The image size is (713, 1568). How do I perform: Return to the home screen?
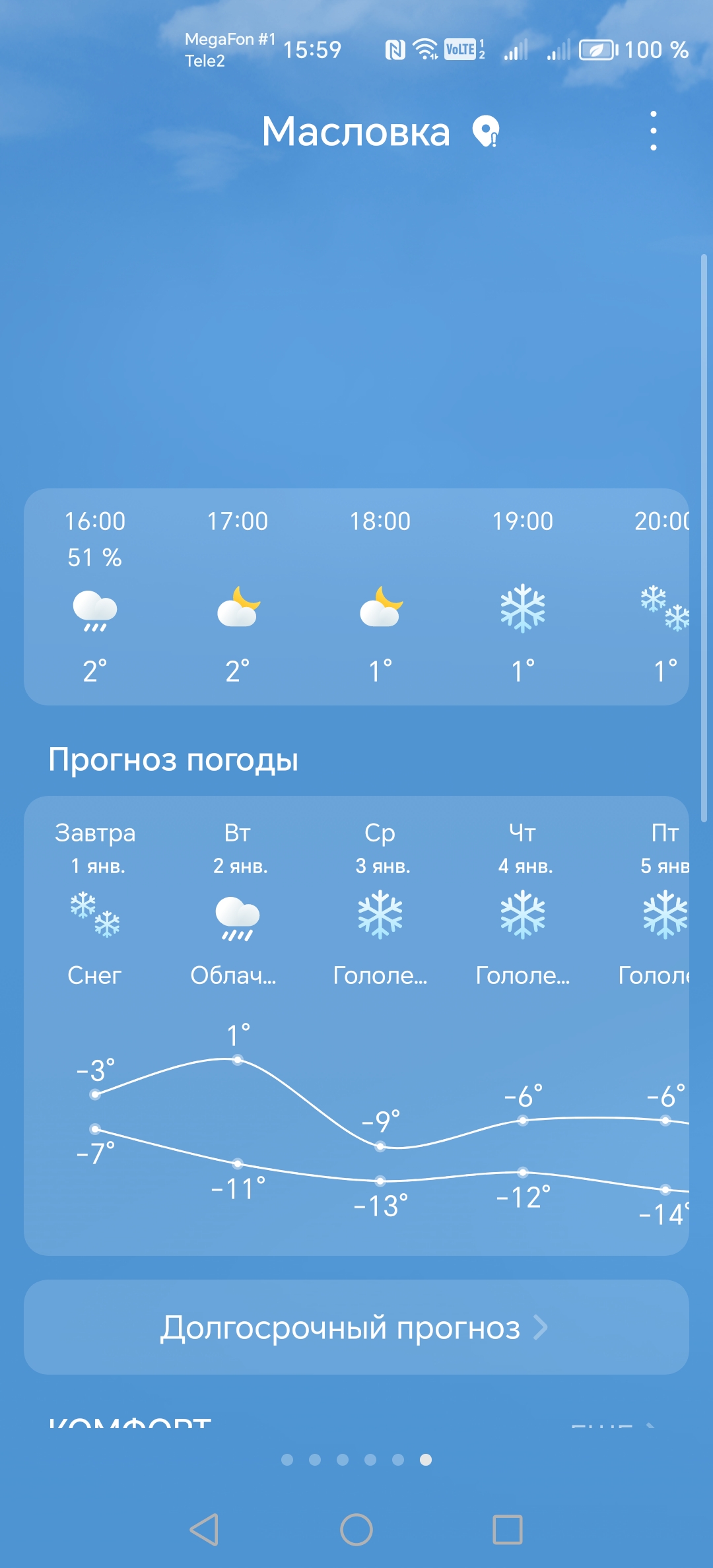(x=356, y=1529)
